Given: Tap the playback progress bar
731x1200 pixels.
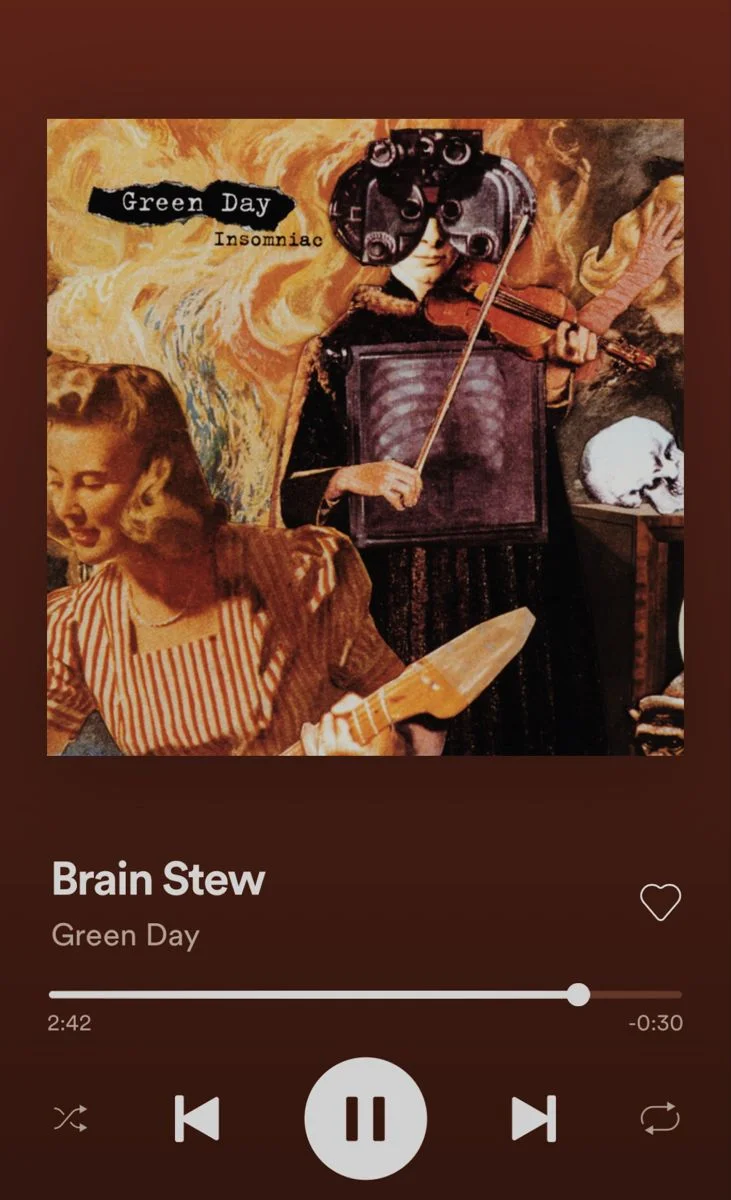Looking at the screenshot, I should click(365, 994).
